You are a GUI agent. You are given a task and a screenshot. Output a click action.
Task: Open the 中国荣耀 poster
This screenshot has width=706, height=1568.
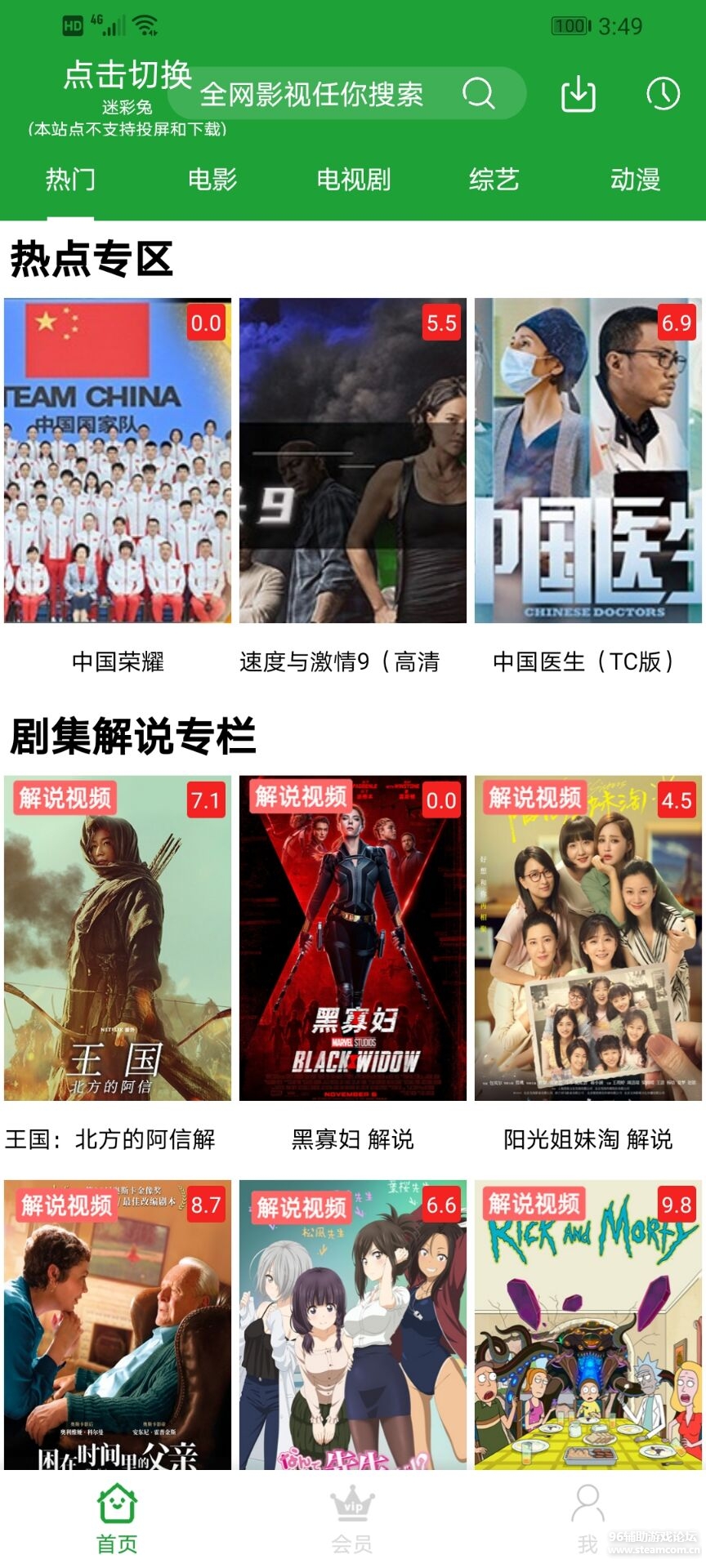[118, 461]
